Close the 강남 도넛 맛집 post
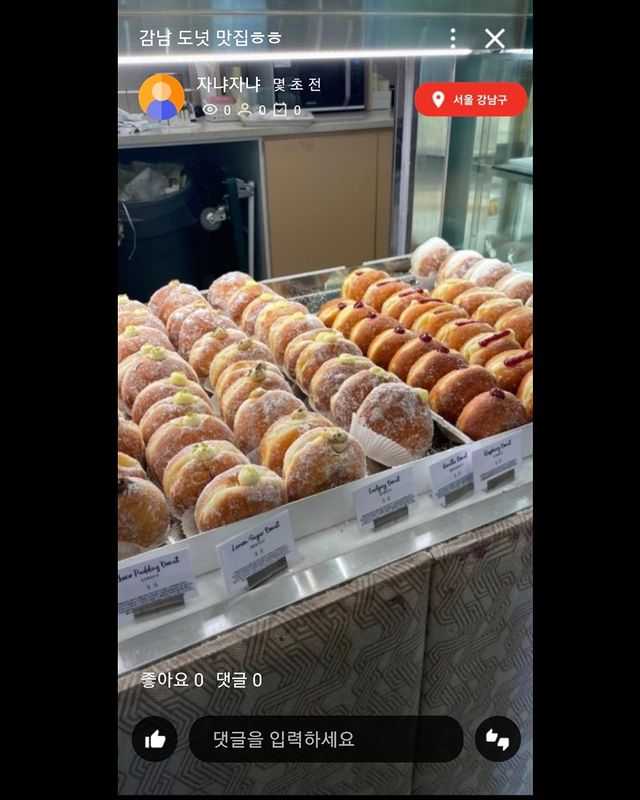The width and height of the screenshot is (640, 800). tap(495, 38)
